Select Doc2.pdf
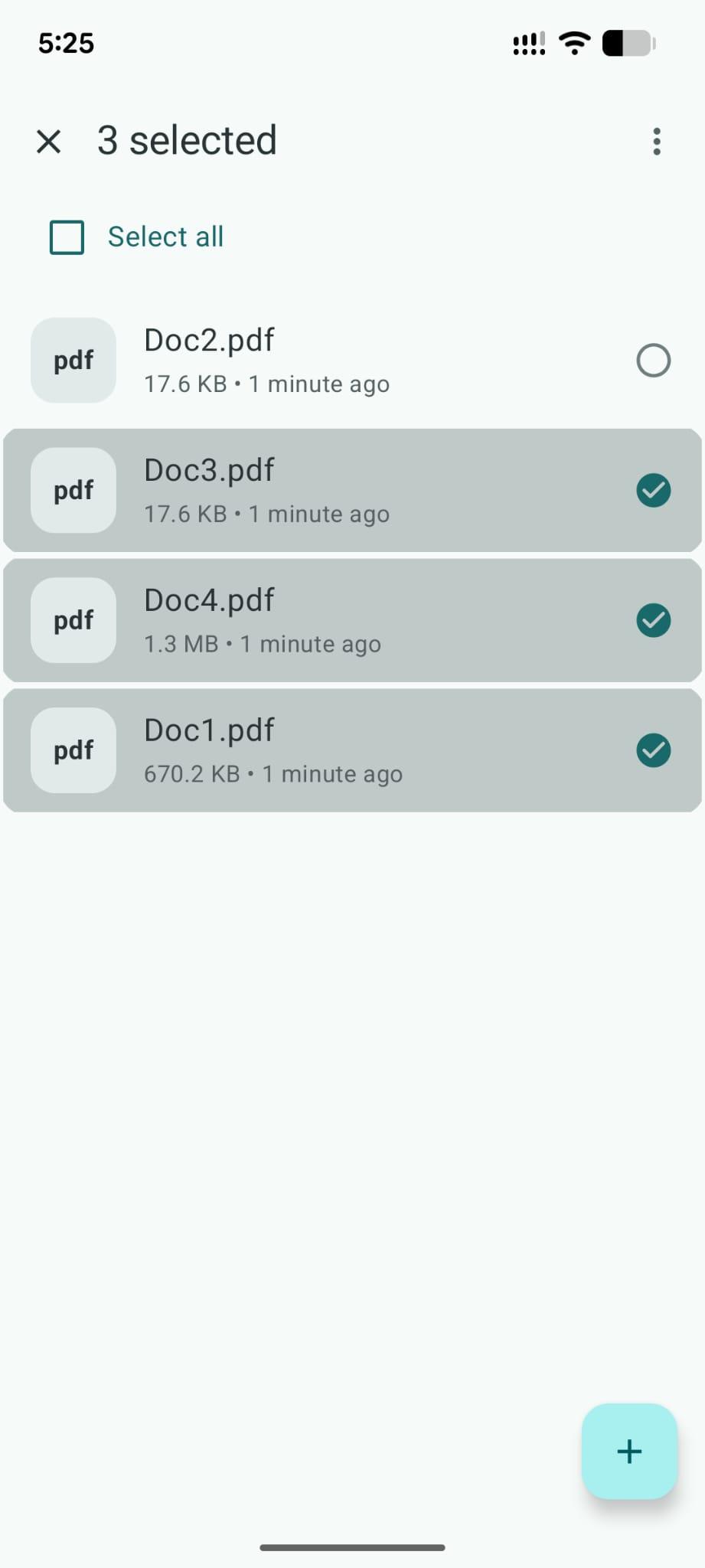This screenshot has height=1568, width=705. [653, 361]
